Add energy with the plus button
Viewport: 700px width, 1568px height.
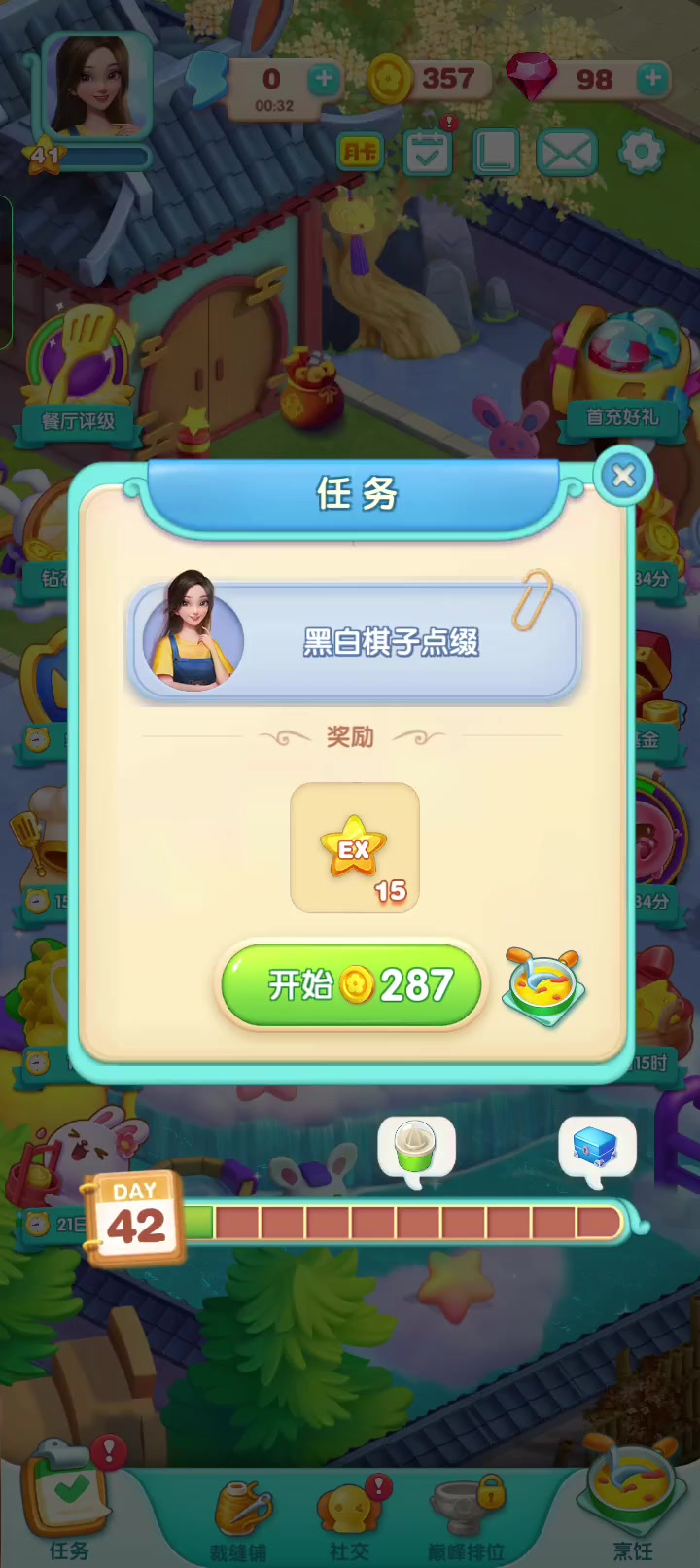point(324,80)
